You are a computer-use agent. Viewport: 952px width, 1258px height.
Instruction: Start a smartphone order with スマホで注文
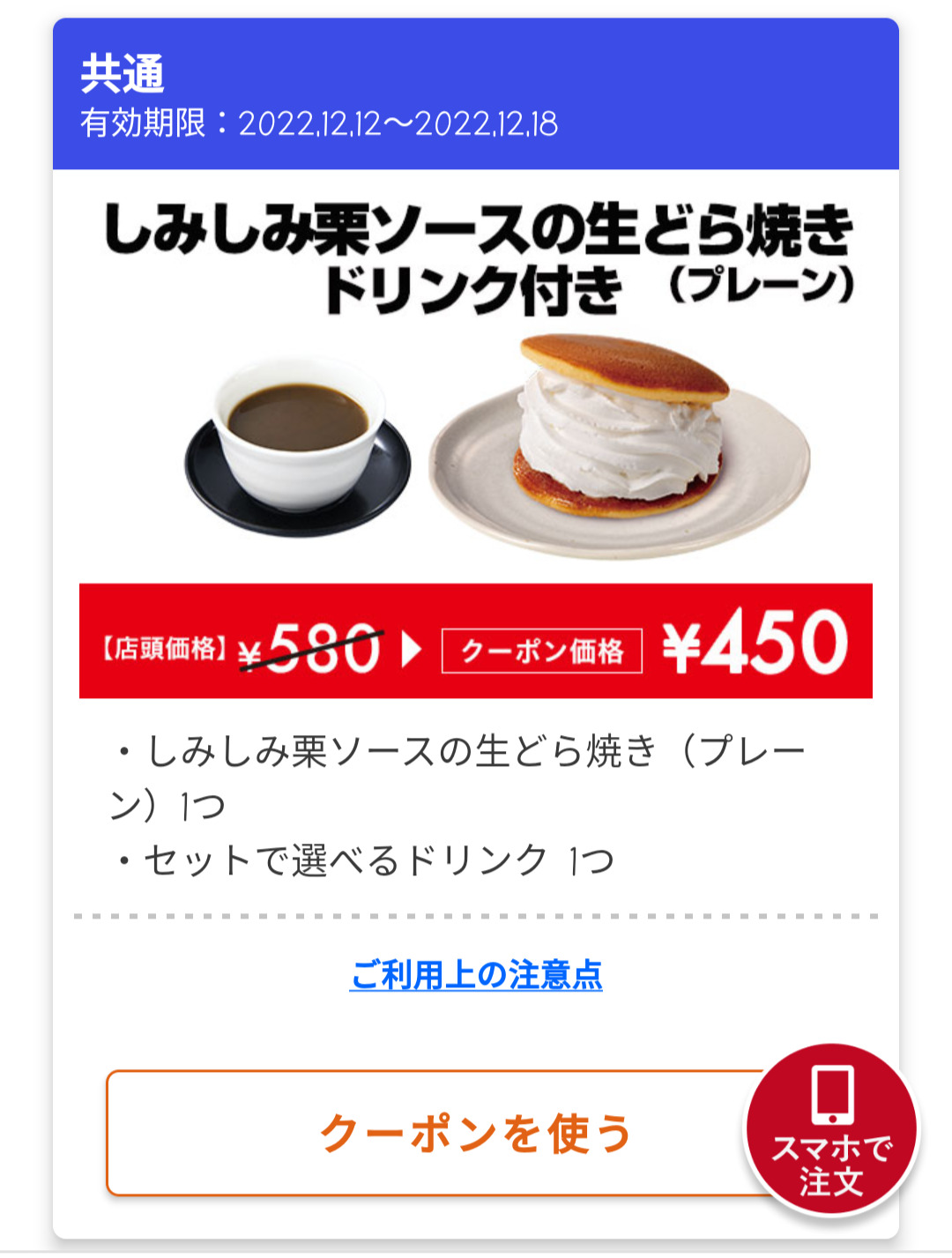831,1130
